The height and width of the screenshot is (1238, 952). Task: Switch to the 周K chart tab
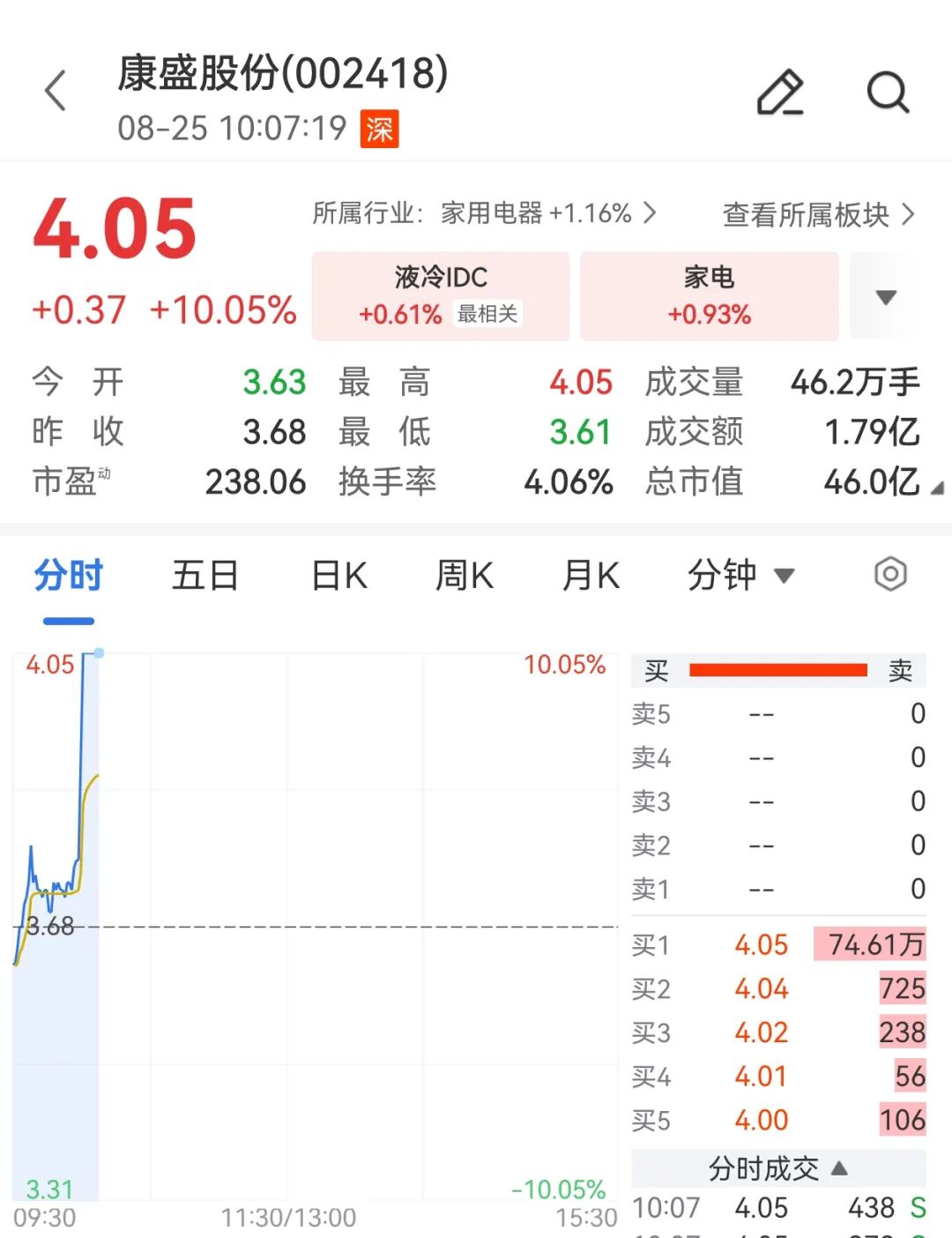coord(465,576)
